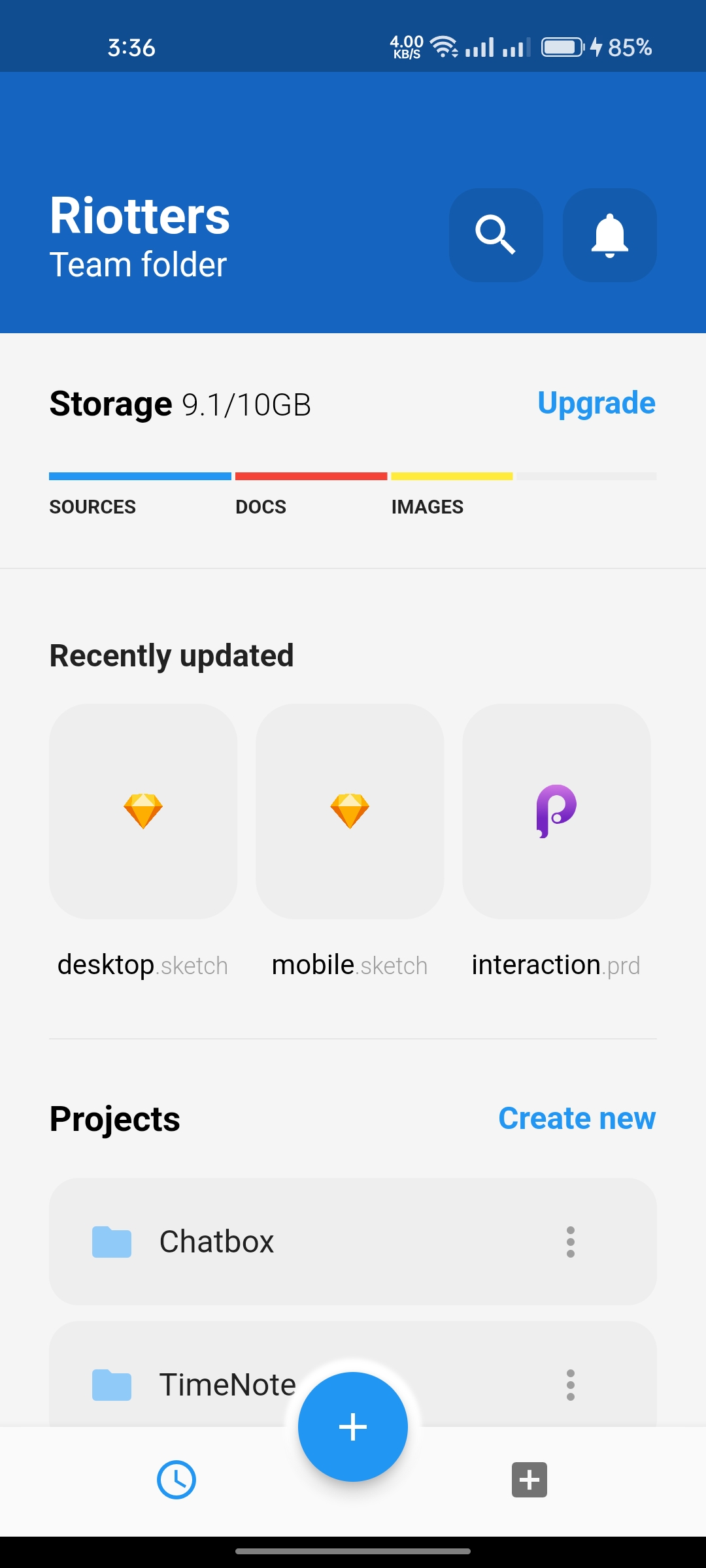Open the mobile.sketch file
This screenshot has height=1568, width=706.
pyautogui.click(x=350, y=811)
